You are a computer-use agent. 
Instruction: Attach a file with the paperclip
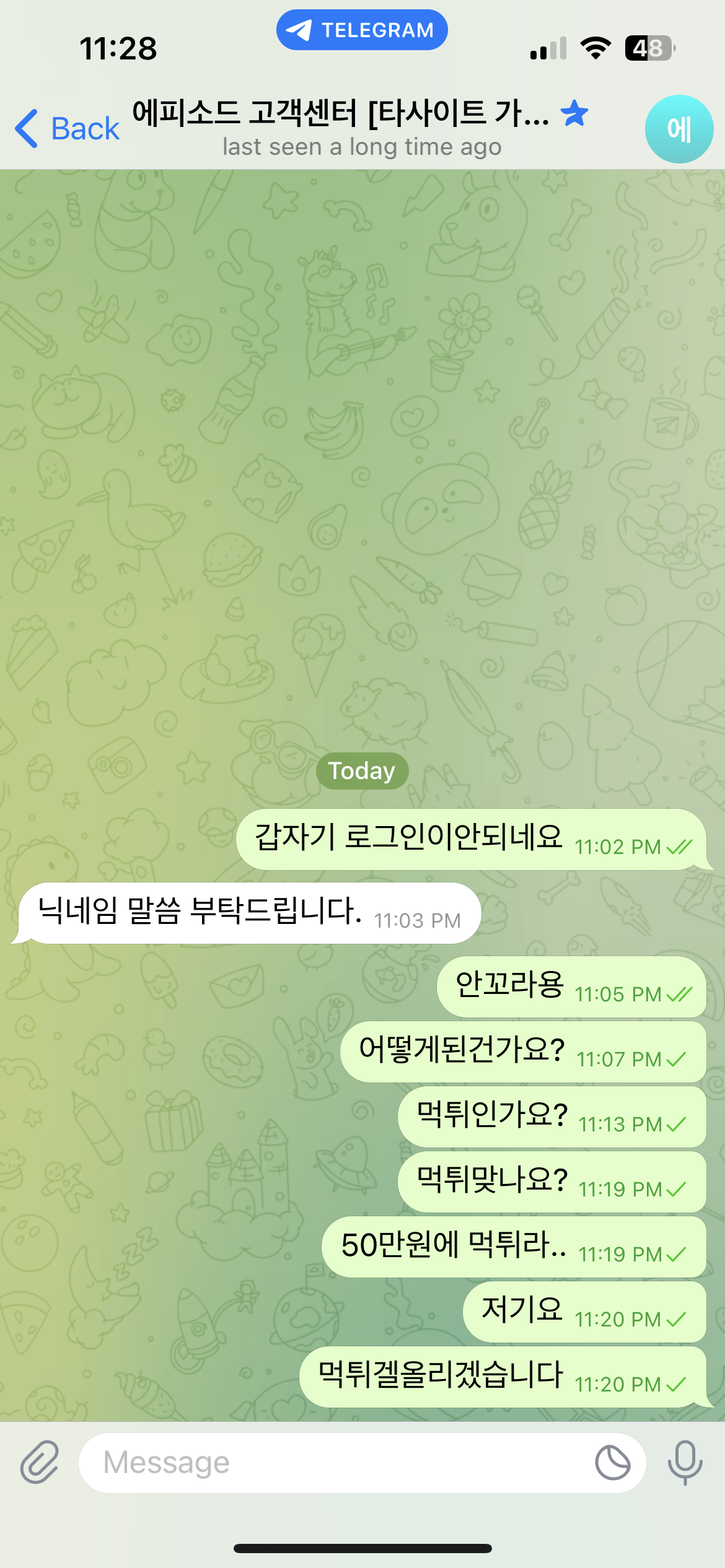pyautogui.click(x=40, y=1462)
